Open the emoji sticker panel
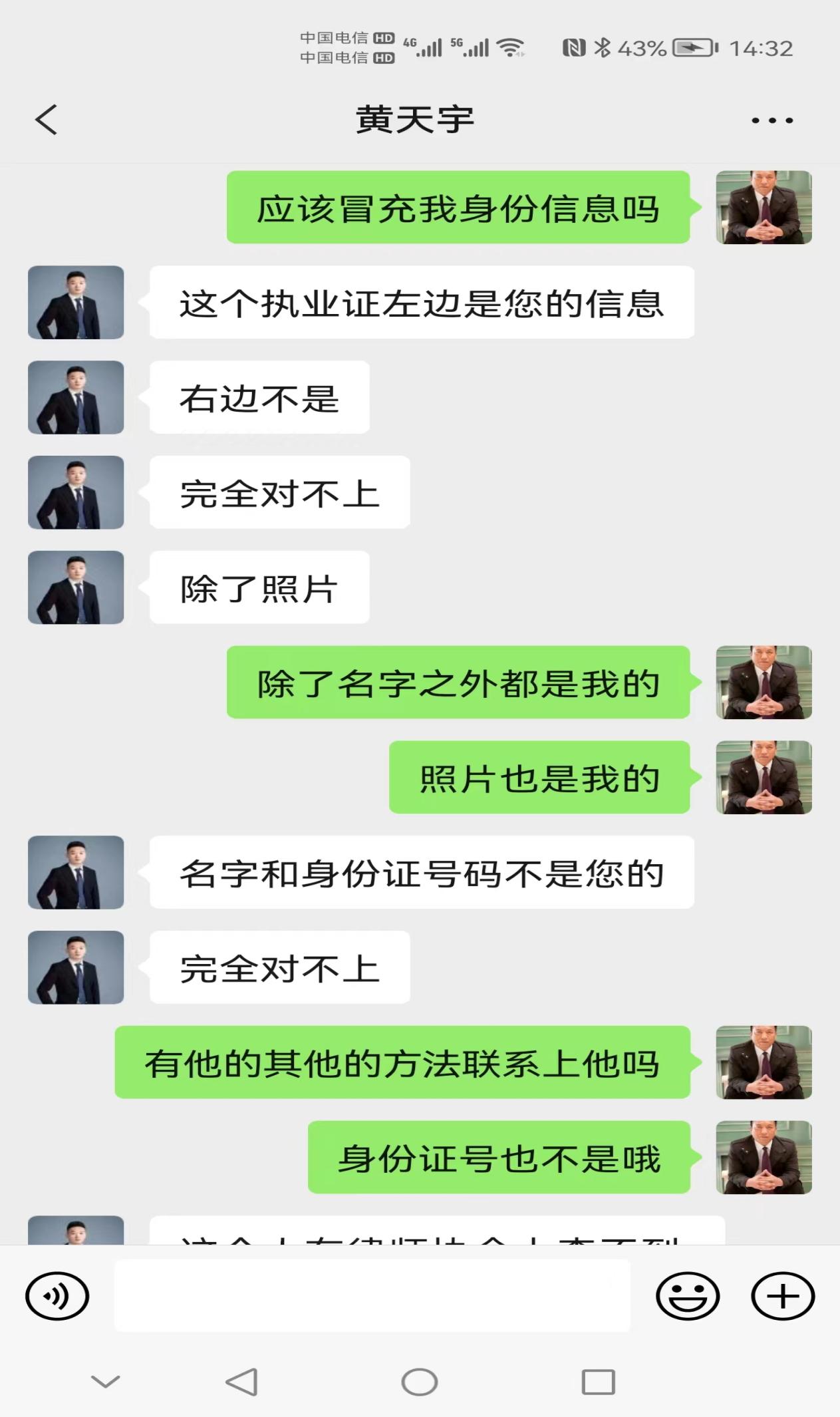Screen dimensions: 840x1417 tap(687, 1296)
